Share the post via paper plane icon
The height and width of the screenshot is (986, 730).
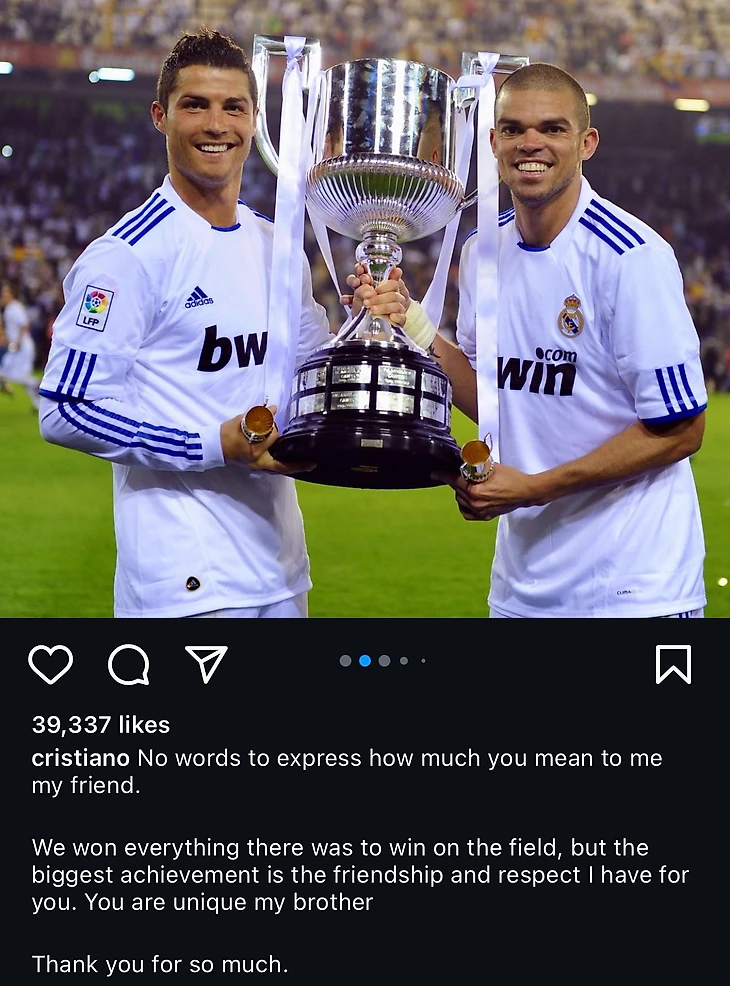tap(206, 664)
